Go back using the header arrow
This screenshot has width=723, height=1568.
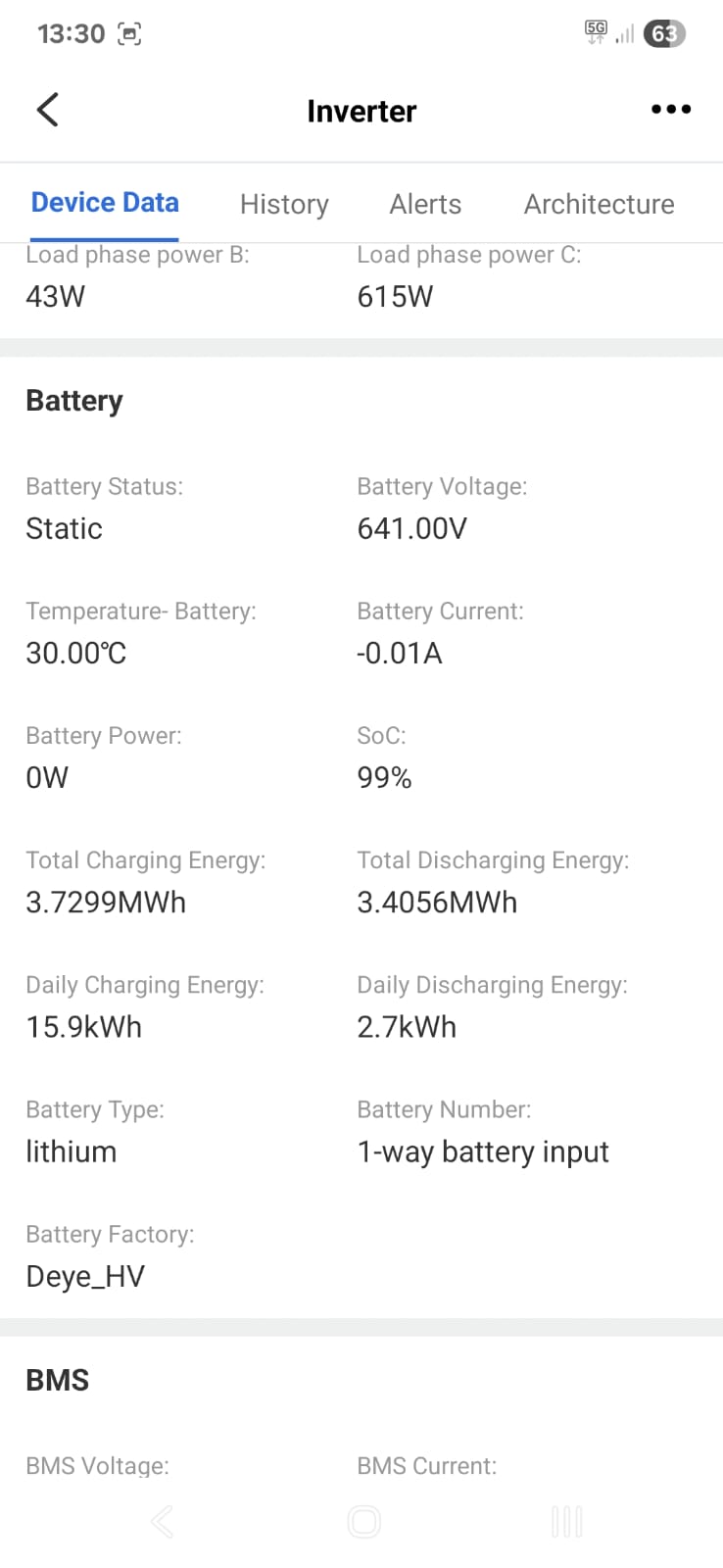click(x=48, y=110)
